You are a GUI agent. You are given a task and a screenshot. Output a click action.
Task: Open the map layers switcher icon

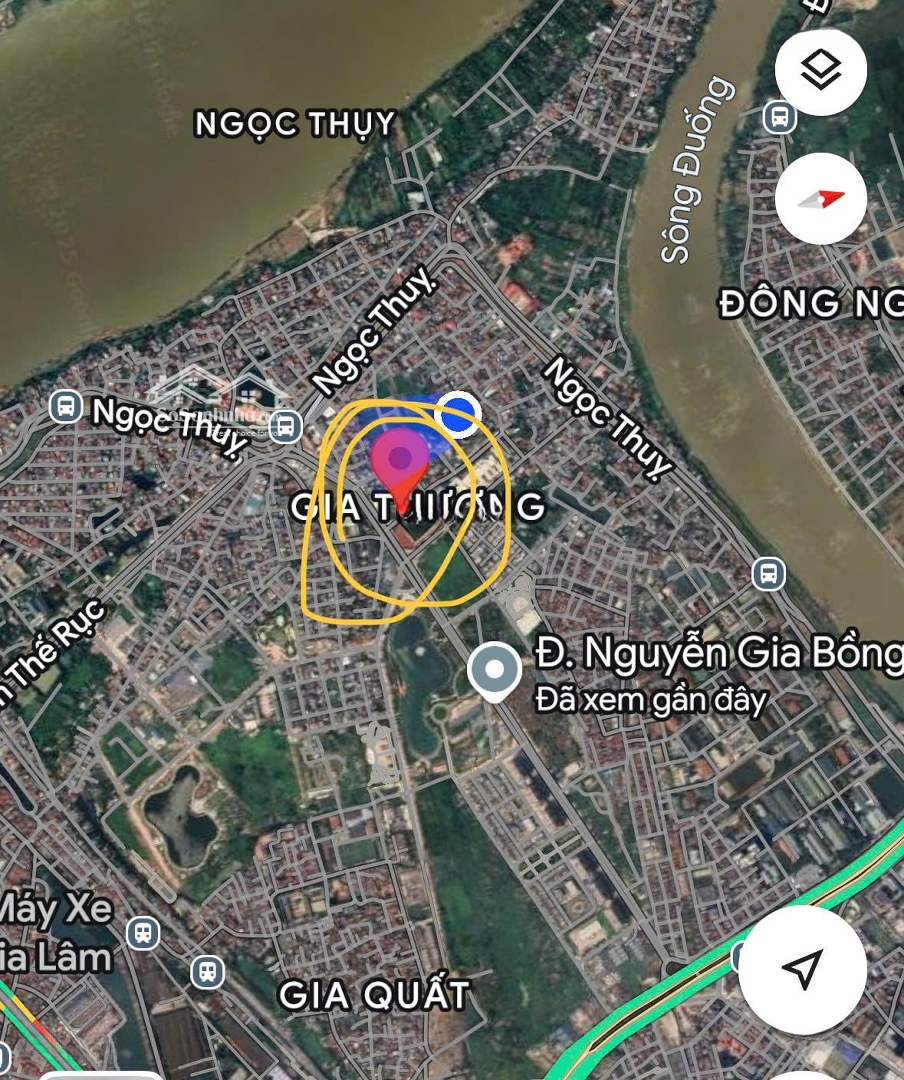tap(820, 70)
